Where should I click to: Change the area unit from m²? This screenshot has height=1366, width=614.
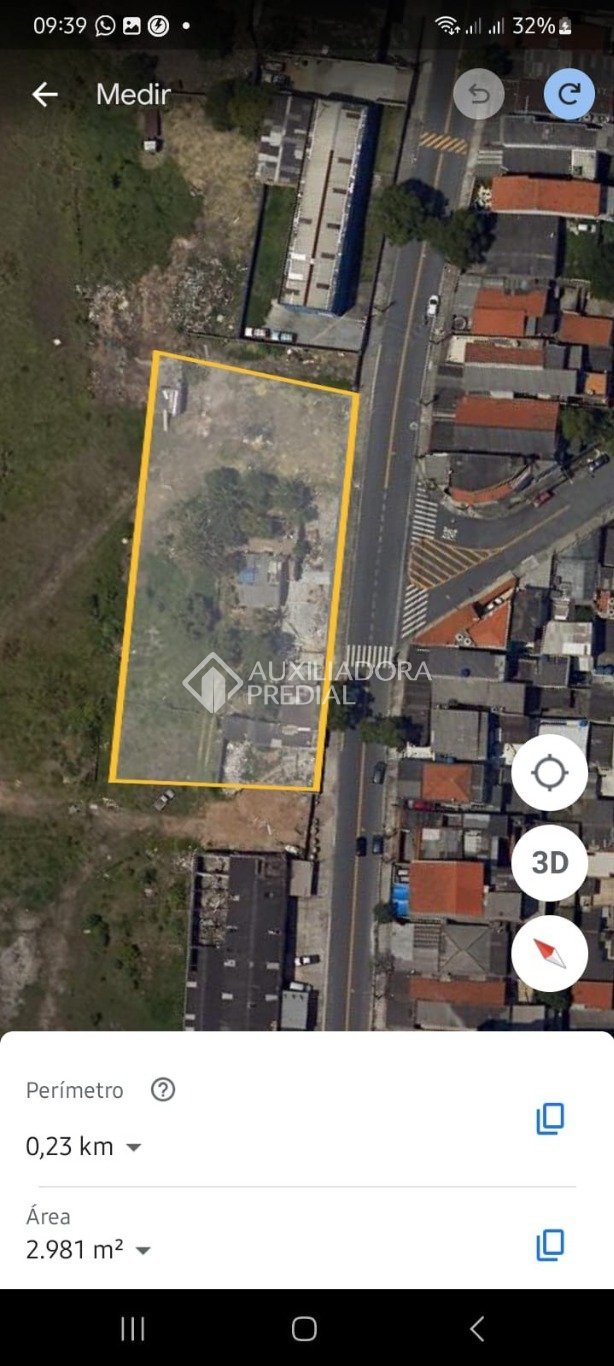pyautogui.click(x=143, y=1250)
